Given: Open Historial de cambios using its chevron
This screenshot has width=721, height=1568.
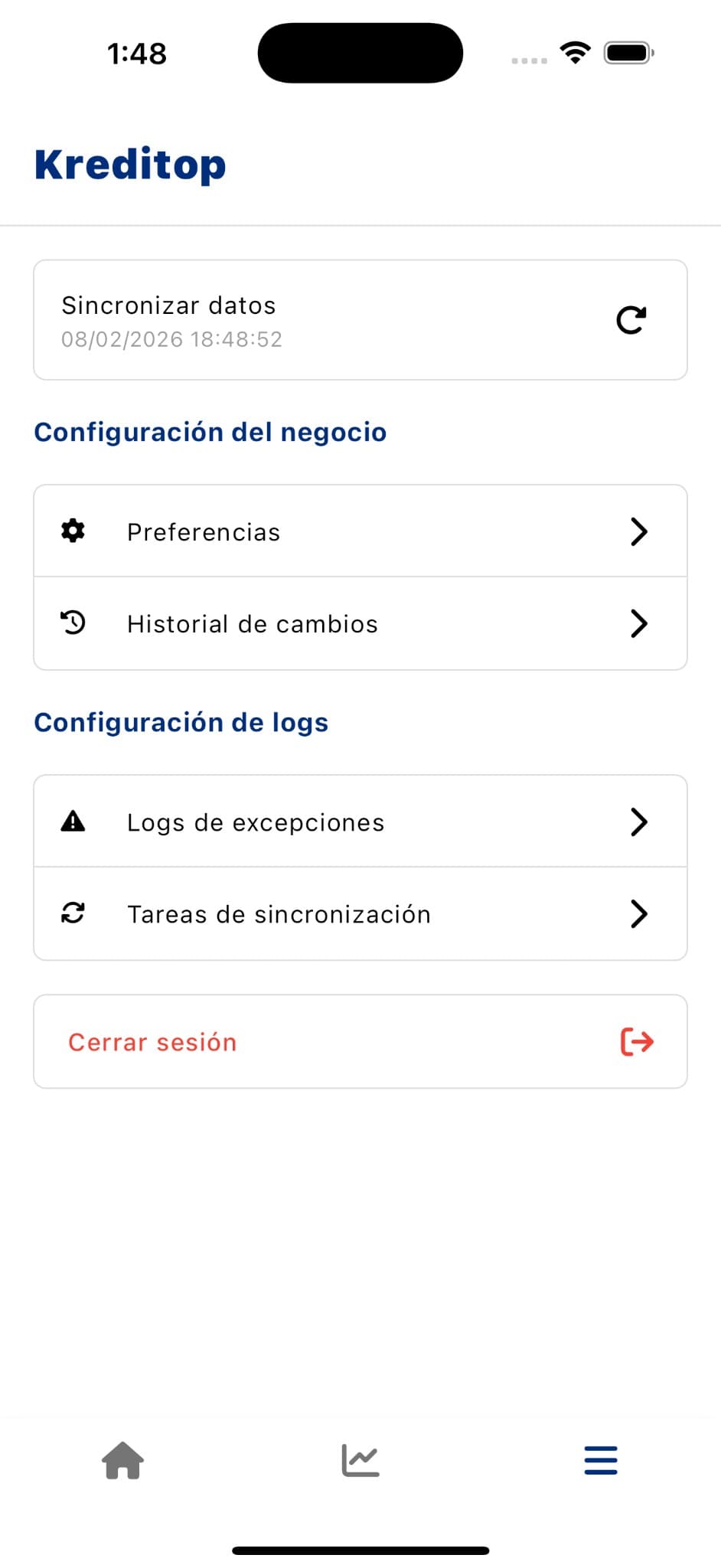Looking at the screenshot, I should pos(640,623).
